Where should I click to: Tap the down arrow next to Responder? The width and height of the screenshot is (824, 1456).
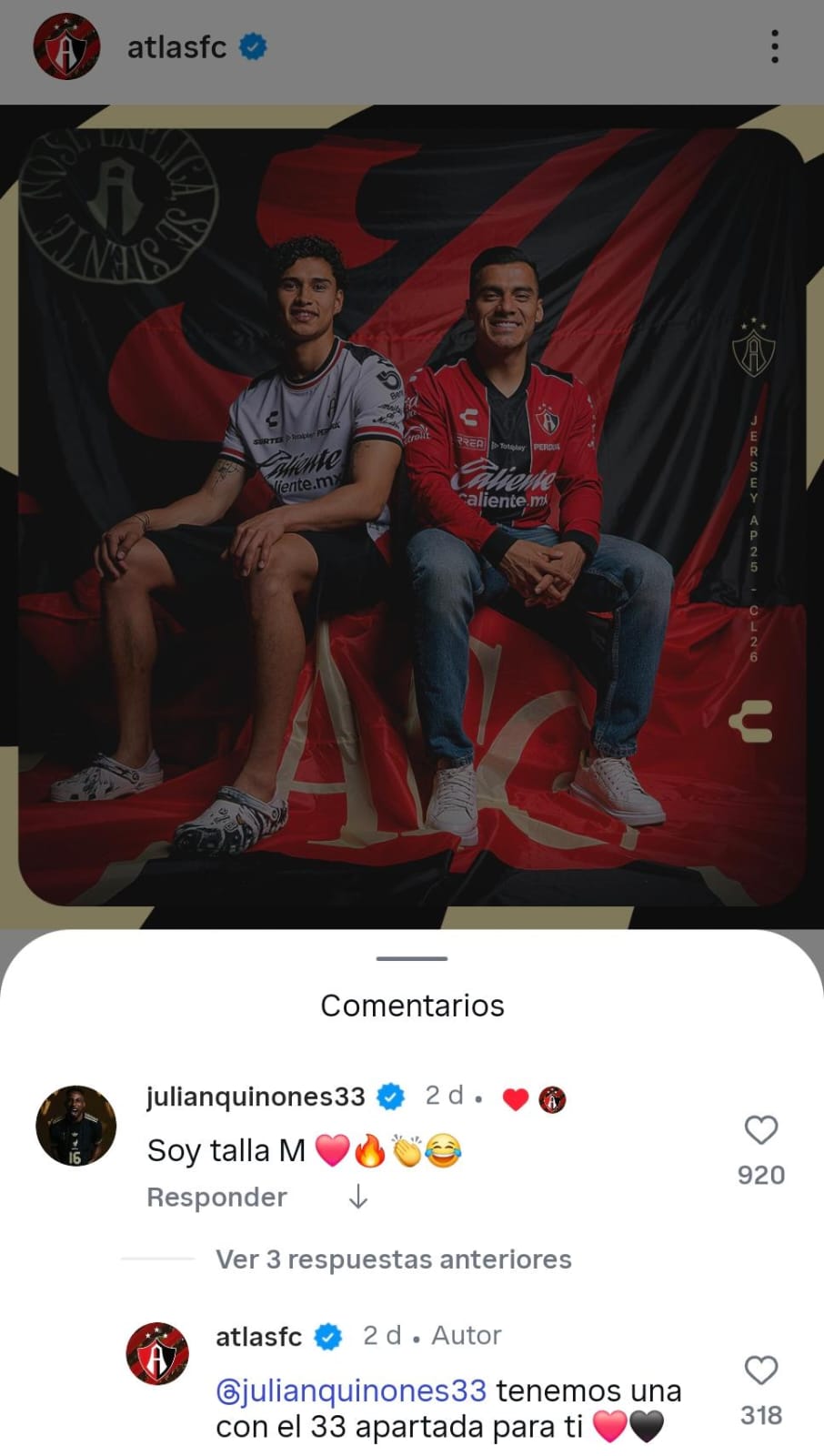(x=358, y=1197)
